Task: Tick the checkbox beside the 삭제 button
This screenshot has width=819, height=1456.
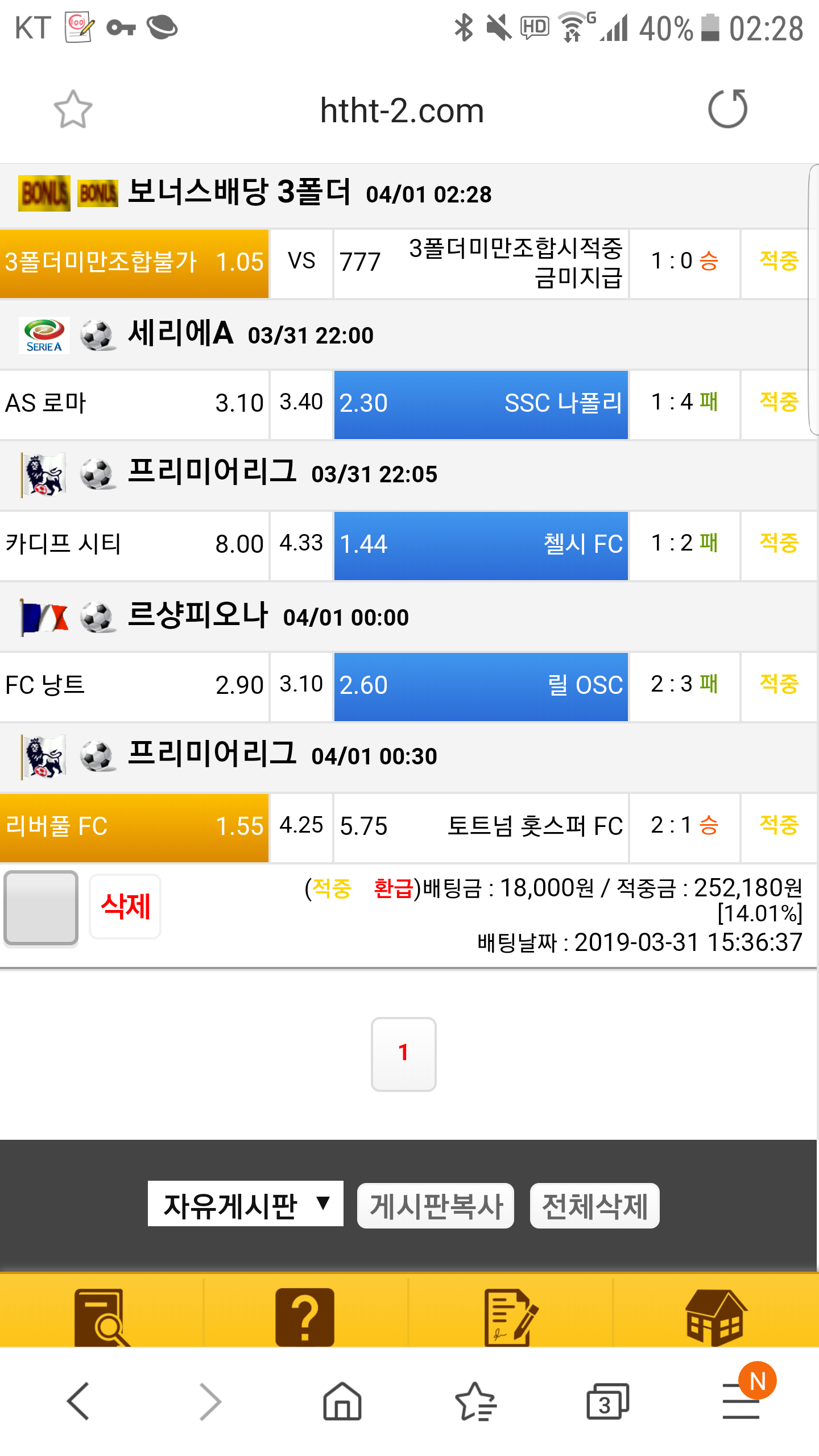Action: (x=41, y=908)
